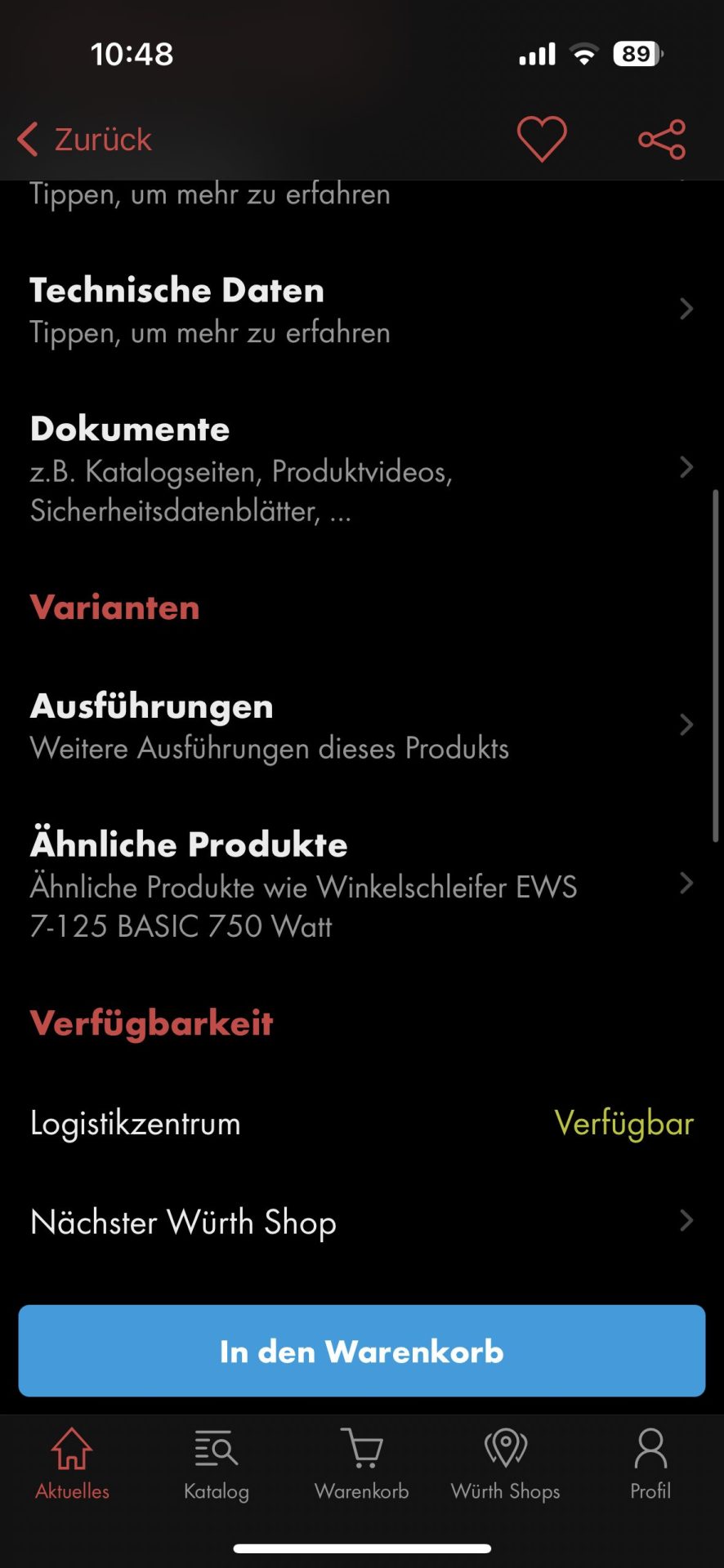724x1568 pixels.
Task: Add product to favorites with heart icon
Action: coord(542,139)
